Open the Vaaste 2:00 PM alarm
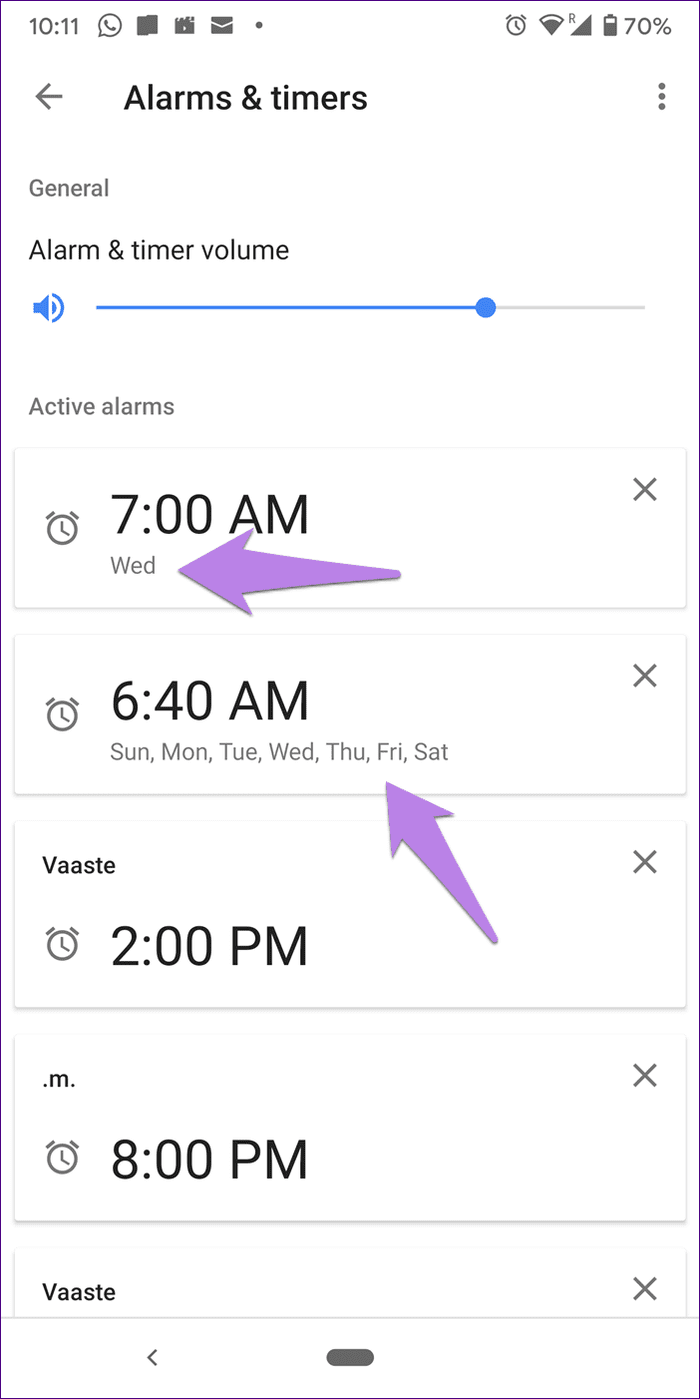 pos(350,914)
